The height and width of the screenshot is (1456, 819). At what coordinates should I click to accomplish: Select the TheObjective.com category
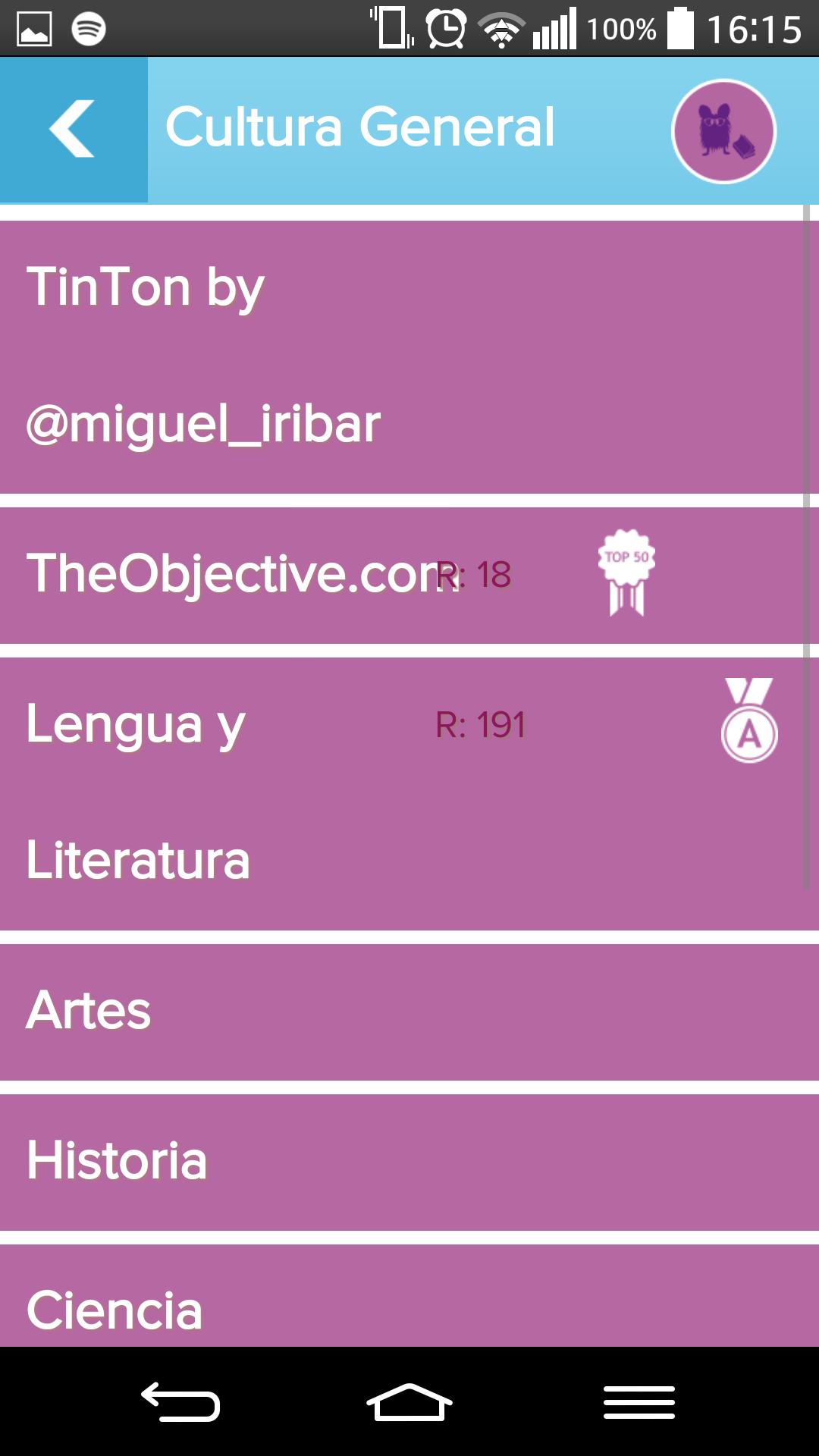click(402, 575)
